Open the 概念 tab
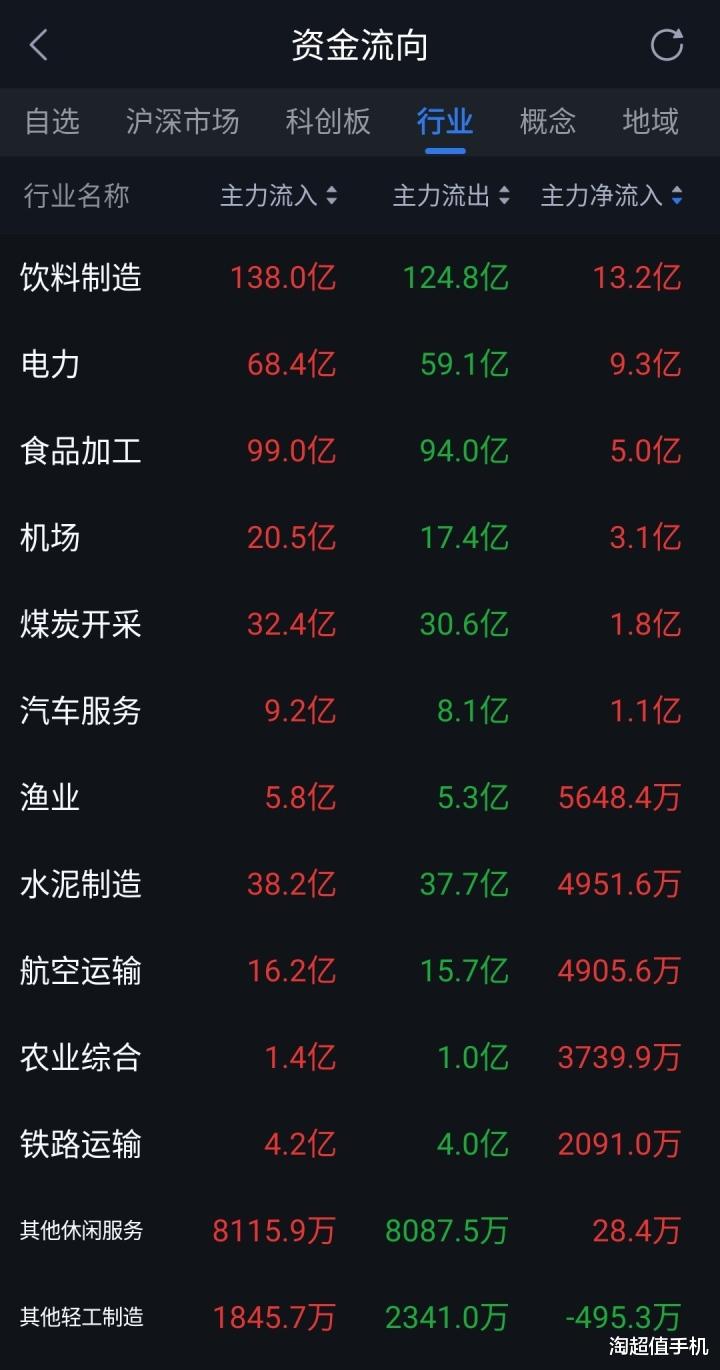The image size is (720, 1370). coord(548,122)
